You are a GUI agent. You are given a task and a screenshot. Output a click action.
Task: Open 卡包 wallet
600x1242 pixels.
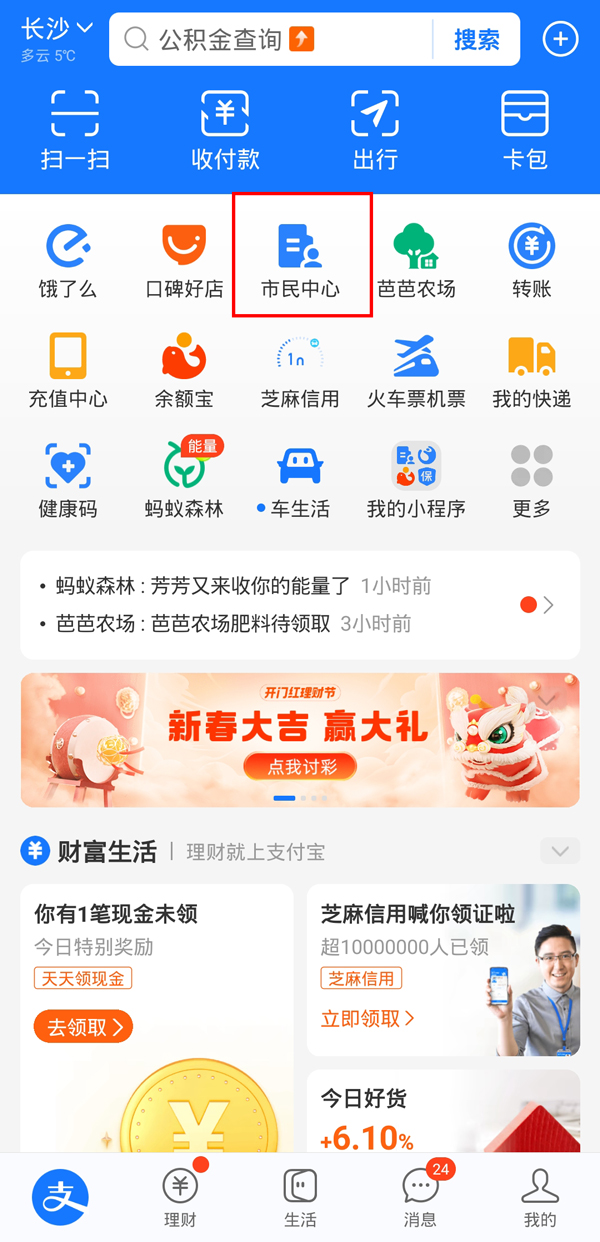pos(525,128)
